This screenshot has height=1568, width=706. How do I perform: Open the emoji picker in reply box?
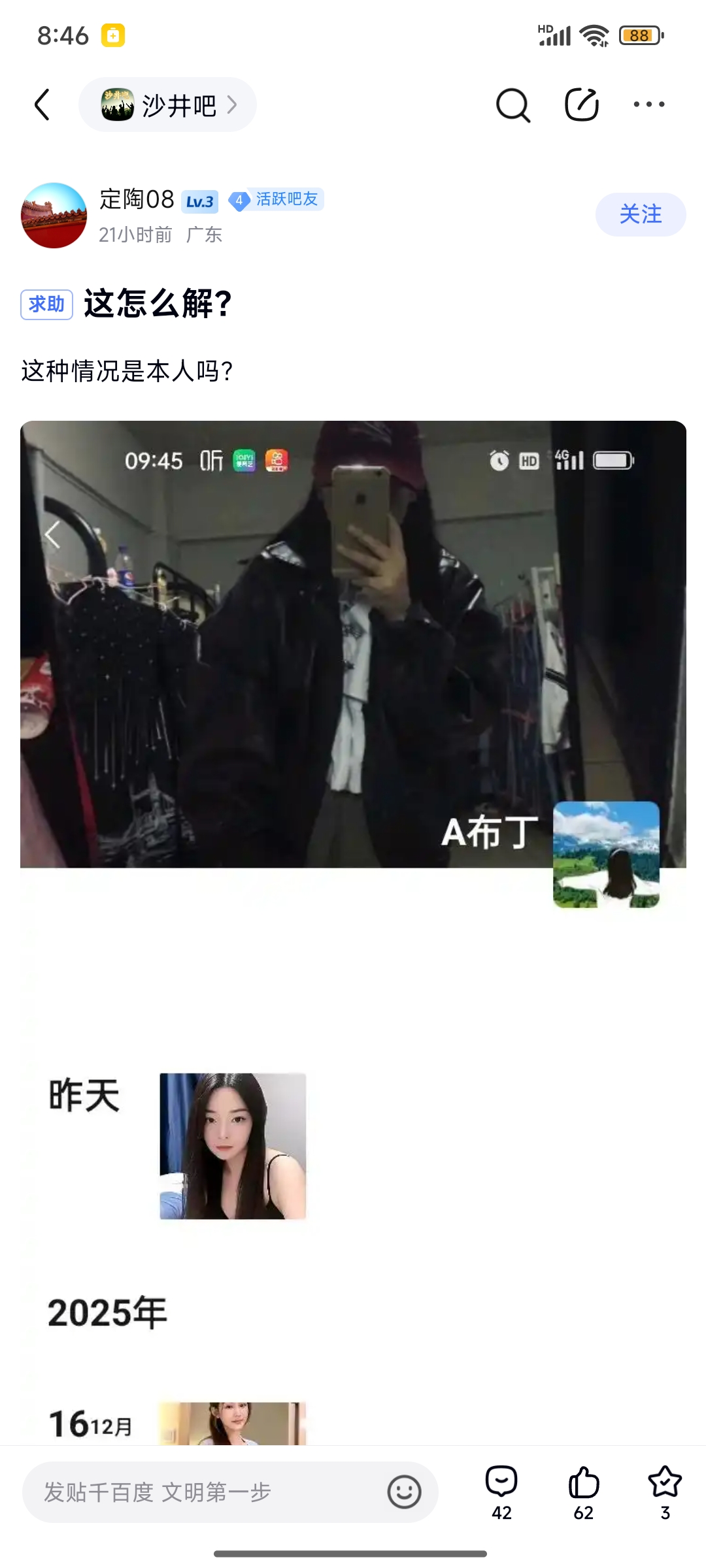click(404, 1492)
